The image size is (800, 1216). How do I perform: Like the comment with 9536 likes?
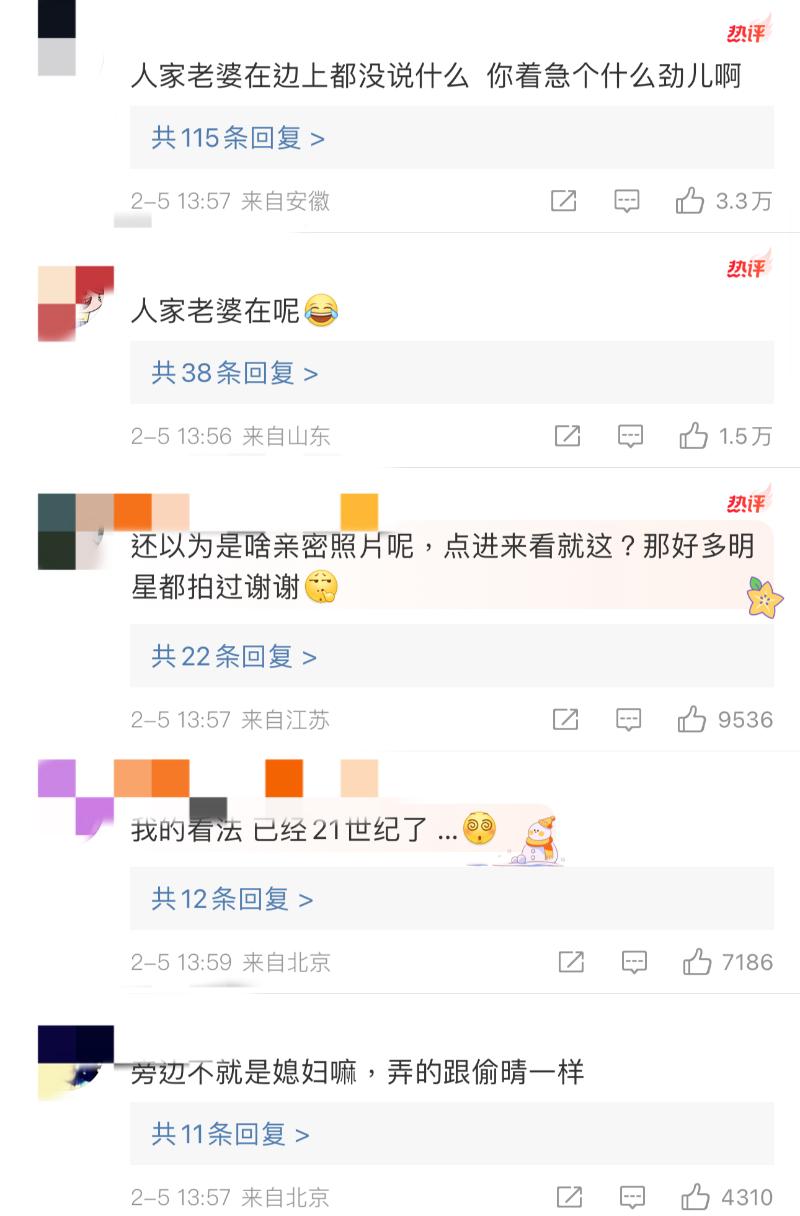[692, 719]
